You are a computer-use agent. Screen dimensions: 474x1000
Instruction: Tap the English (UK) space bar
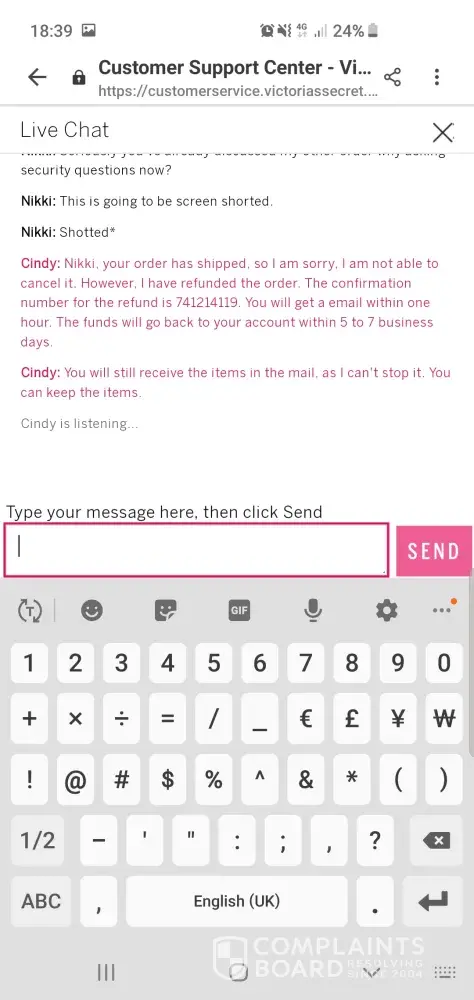(237, 901)
